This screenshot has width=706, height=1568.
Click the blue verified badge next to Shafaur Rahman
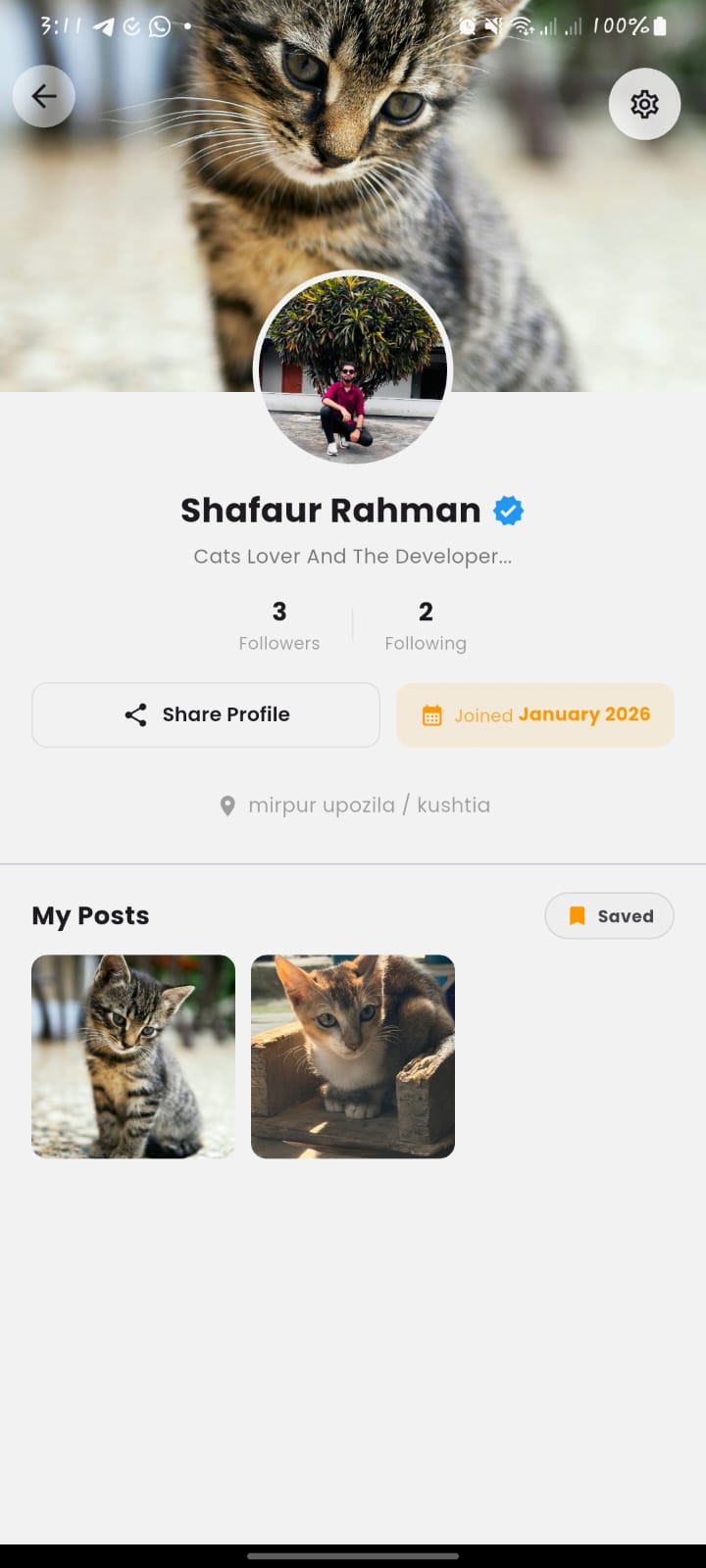pos(507,510)
